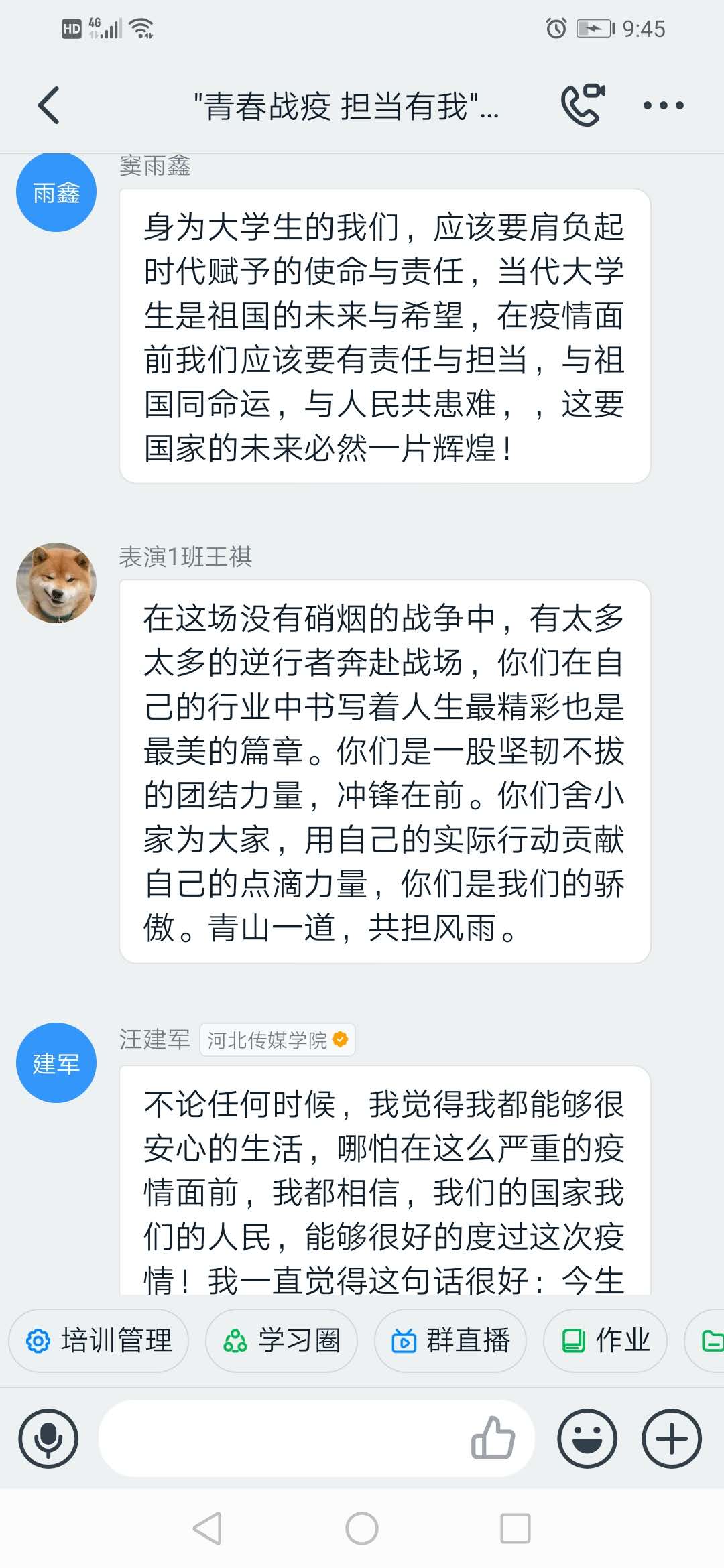Open the emoji picker
The width and height of the screenshot is (724, 1568).
[587, 1439]
